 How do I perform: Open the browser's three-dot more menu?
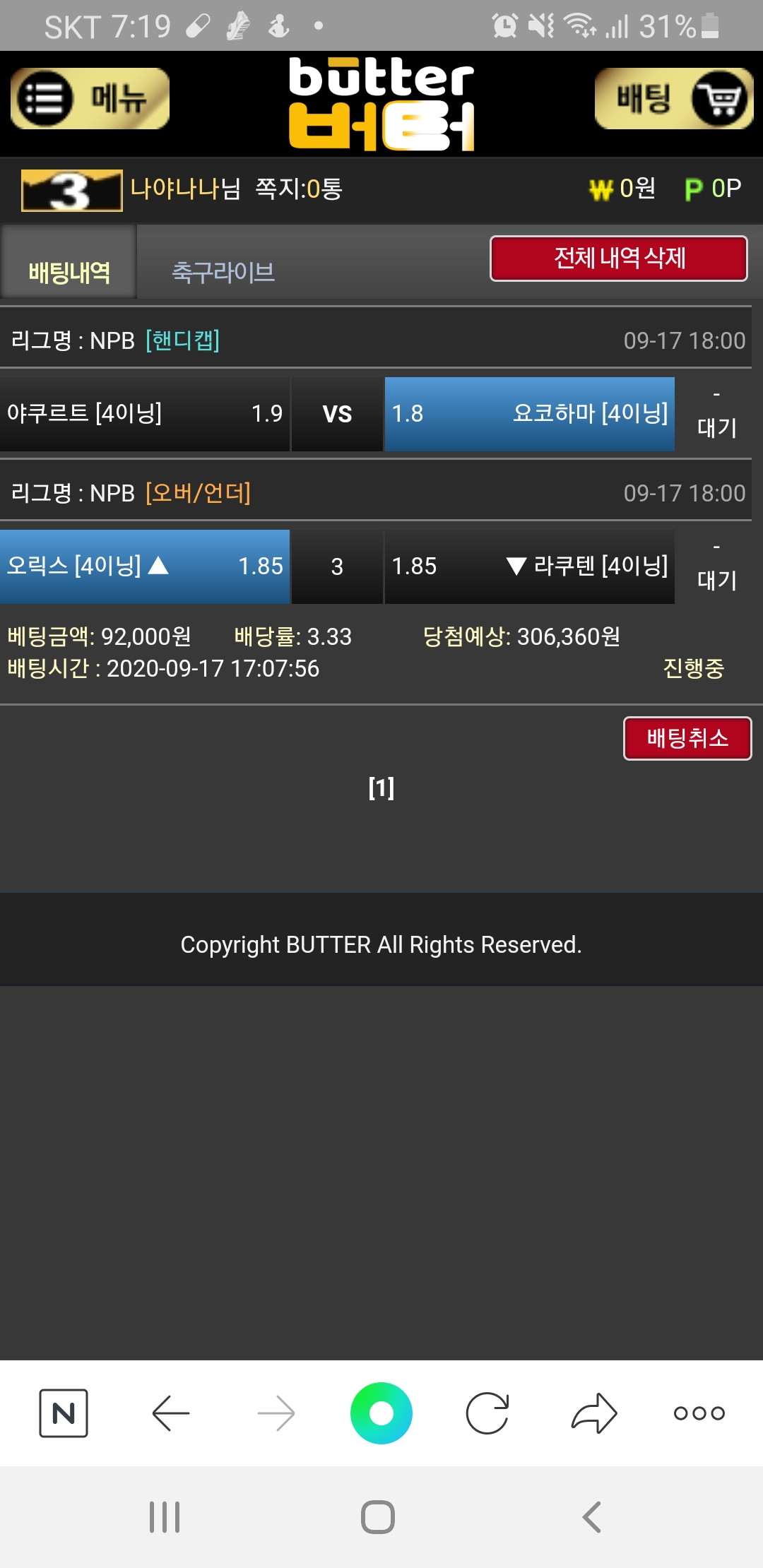(x=699, y=1413)
